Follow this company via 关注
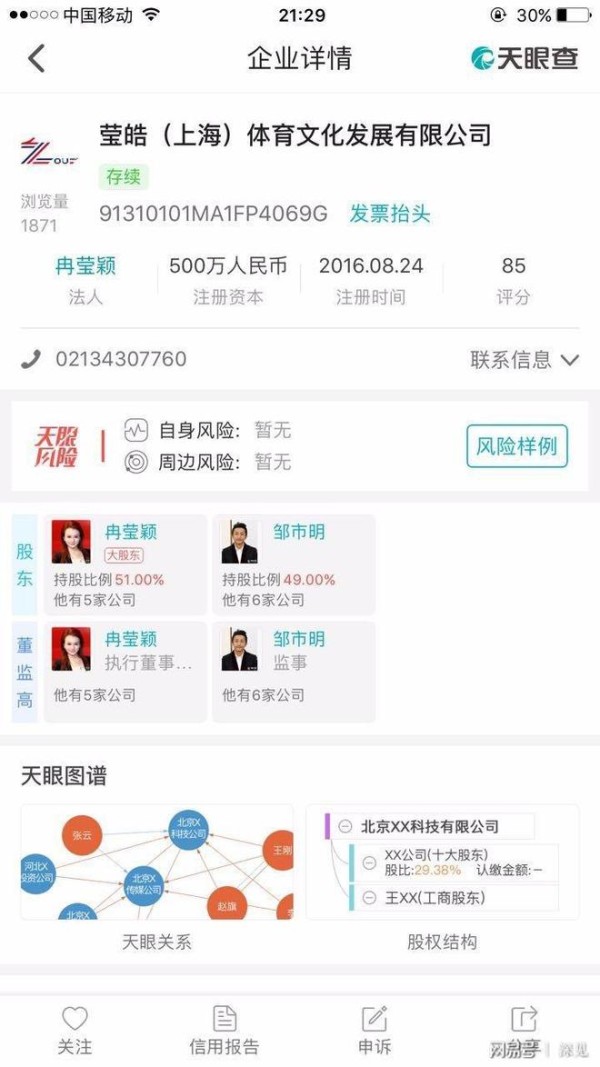The width and height of the screenshot is (600, 1067). [x=75, y=1030]
